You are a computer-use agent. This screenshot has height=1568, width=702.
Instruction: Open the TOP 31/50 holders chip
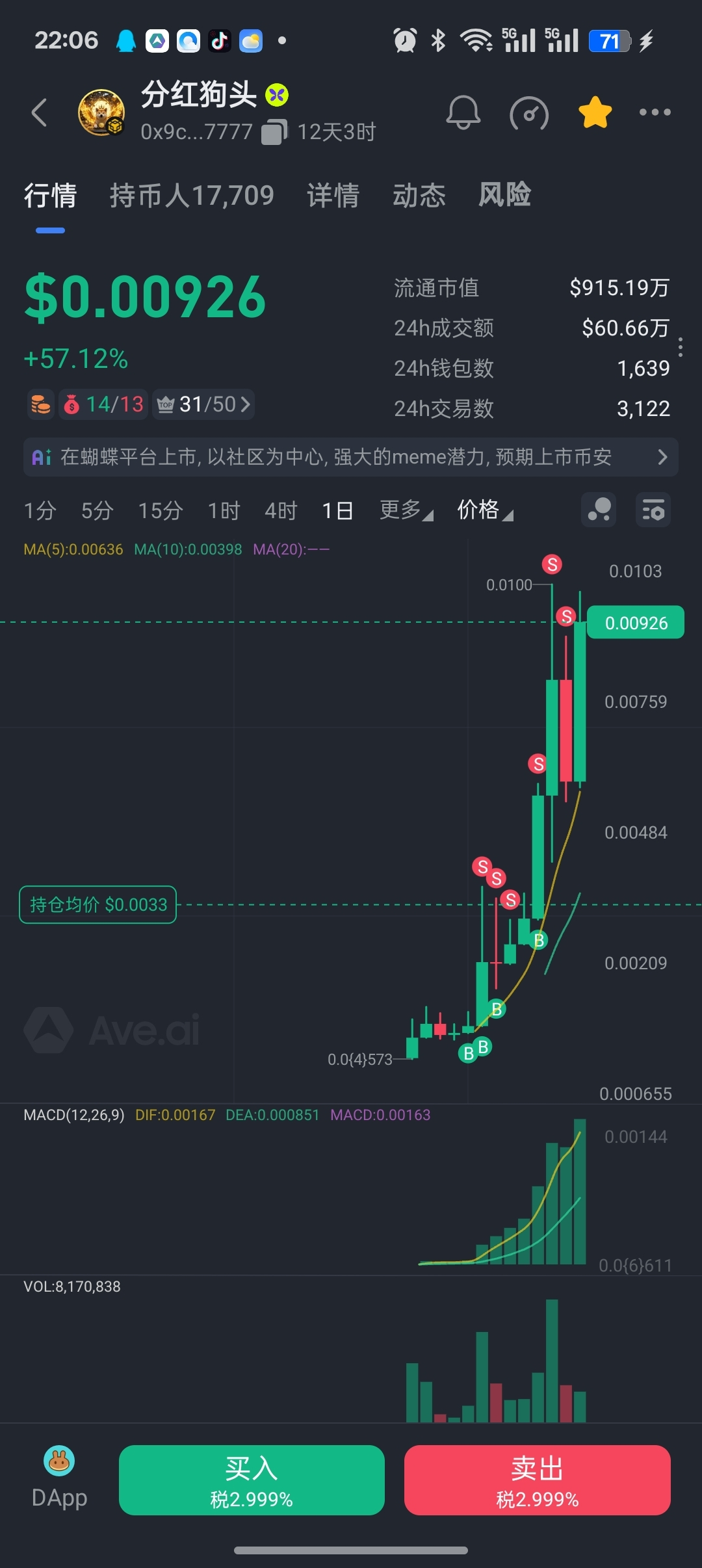coord(203,404)
